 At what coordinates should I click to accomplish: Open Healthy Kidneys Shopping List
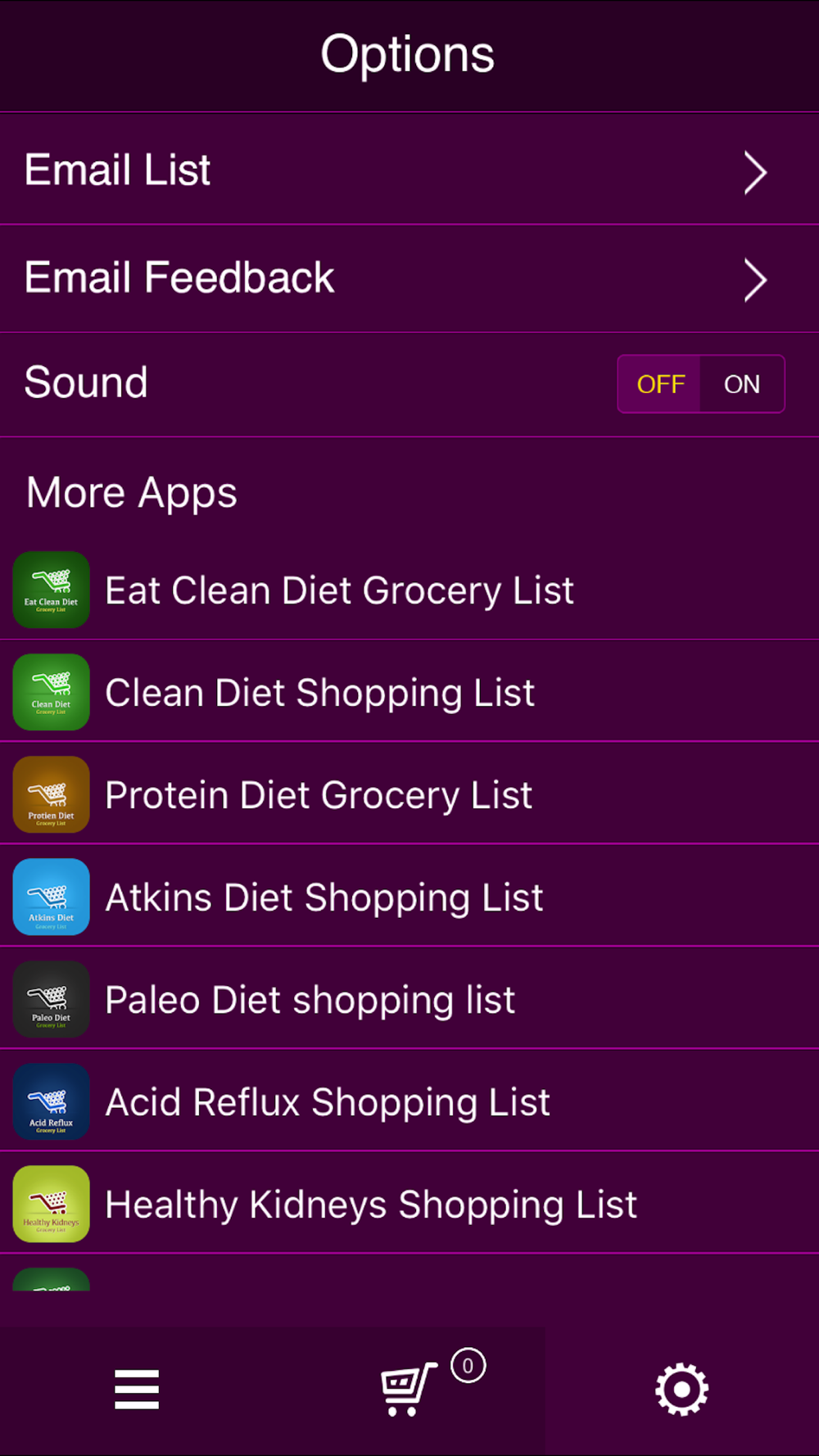409,1204
